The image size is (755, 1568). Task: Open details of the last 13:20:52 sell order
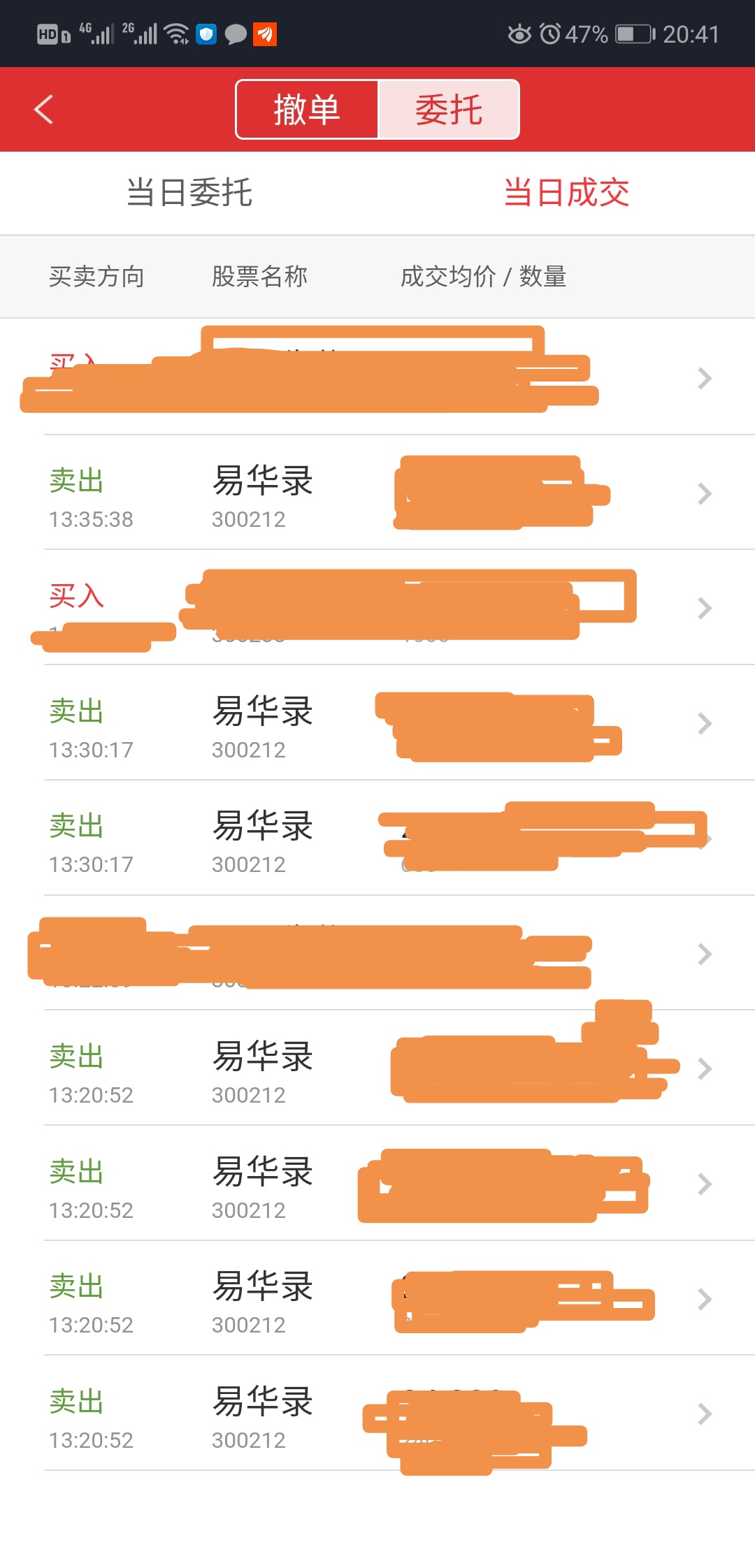[x=703, y=1414]
